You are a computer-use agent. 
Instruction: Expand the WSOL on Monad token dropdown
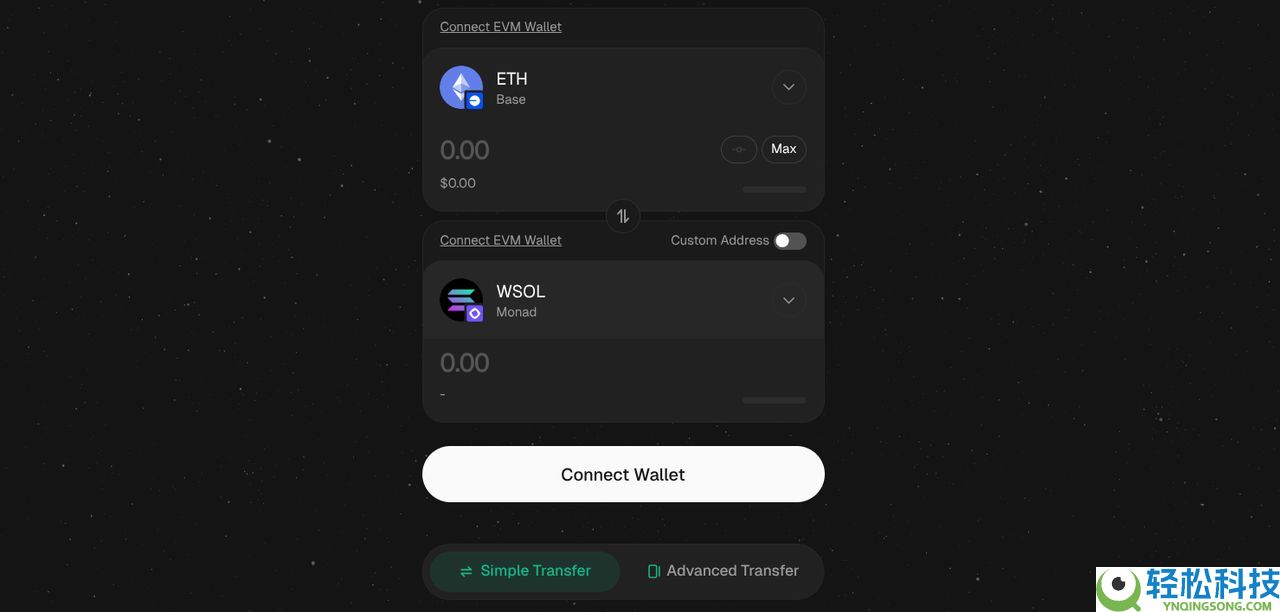tap(788, 300)
